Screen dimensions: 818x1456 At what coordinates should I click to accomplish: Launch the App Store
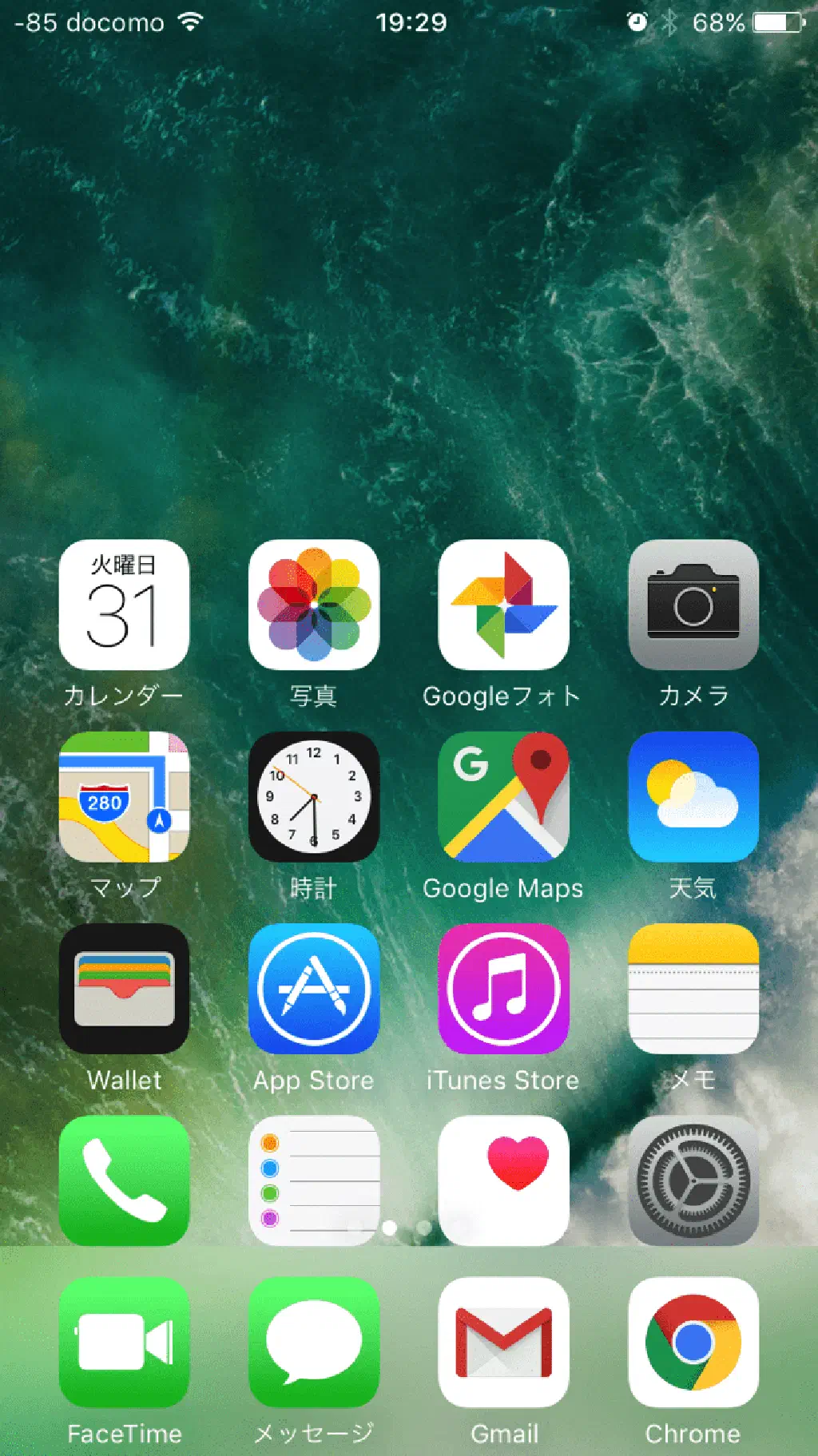pos(313,989)
